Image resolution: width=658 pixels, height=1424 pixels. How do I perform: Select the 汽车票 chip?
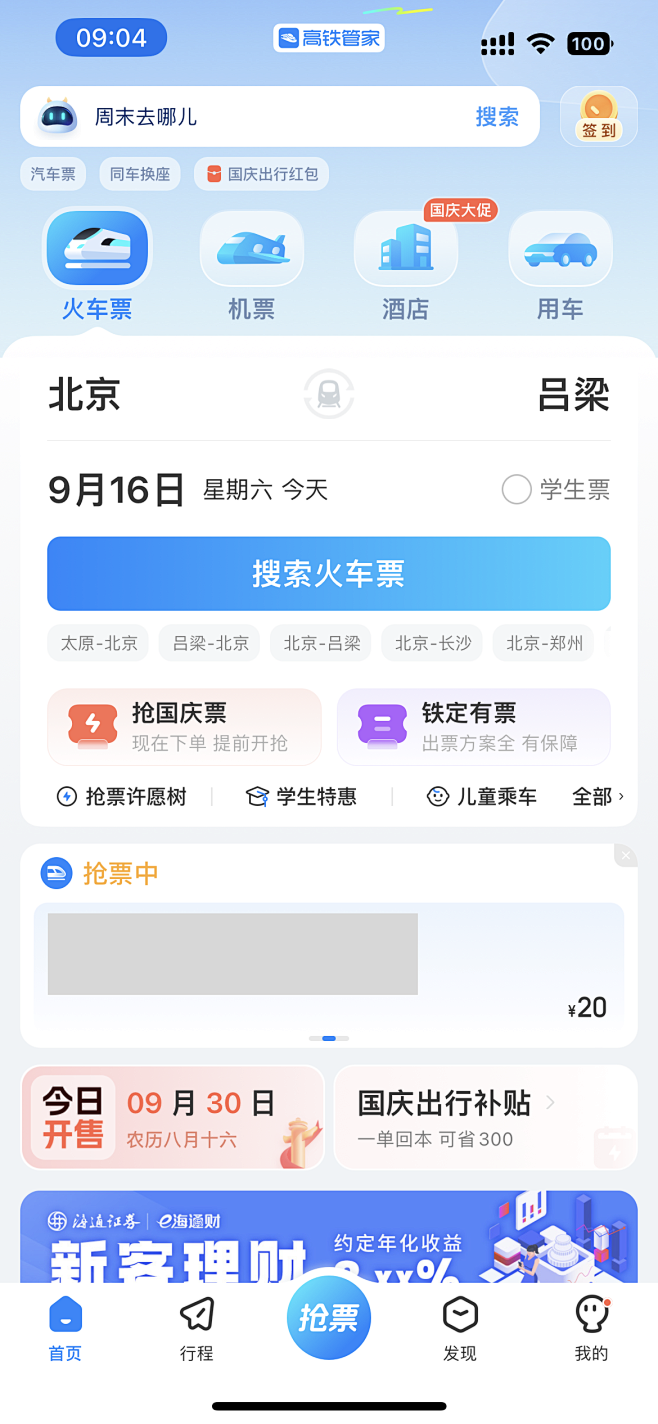pos(53,174)
